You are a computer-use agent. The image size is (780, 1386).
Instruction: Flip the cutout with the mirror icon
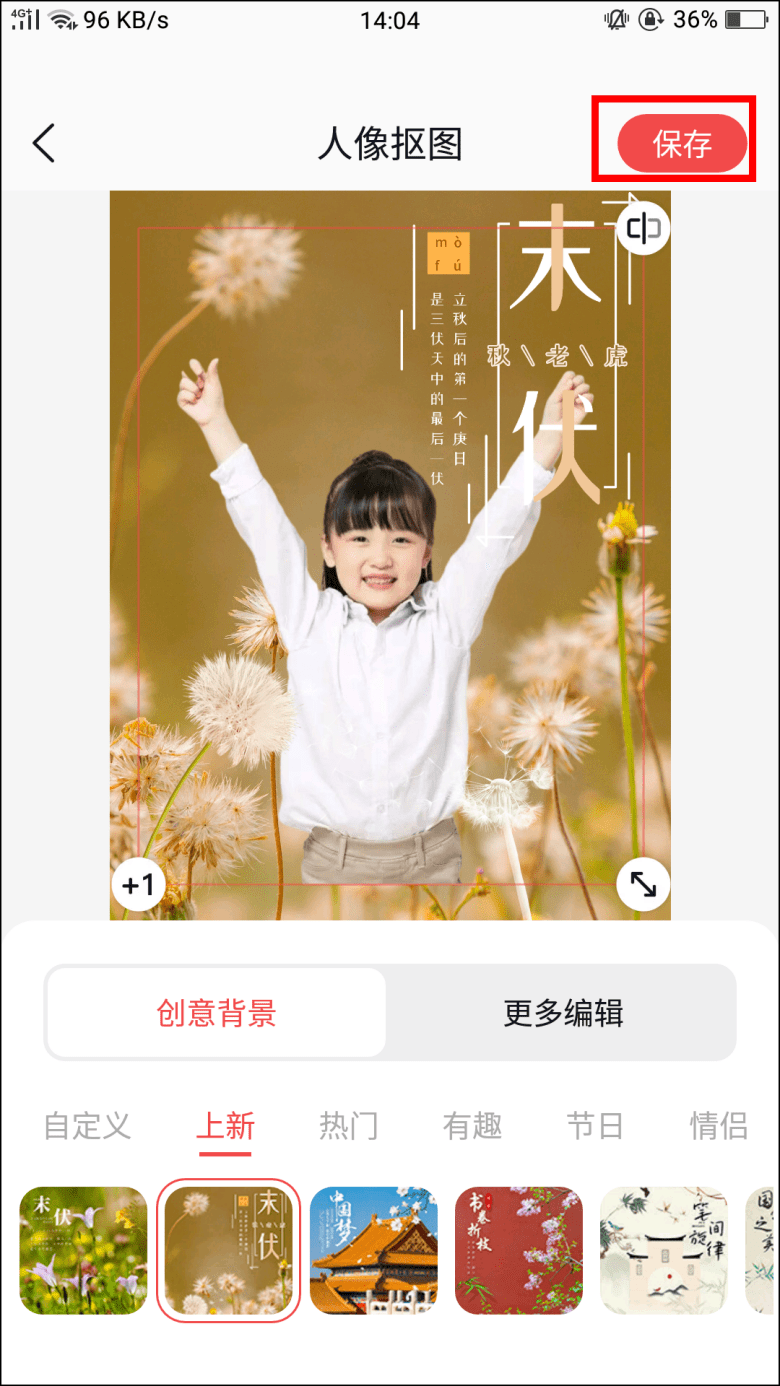(643, 229)
